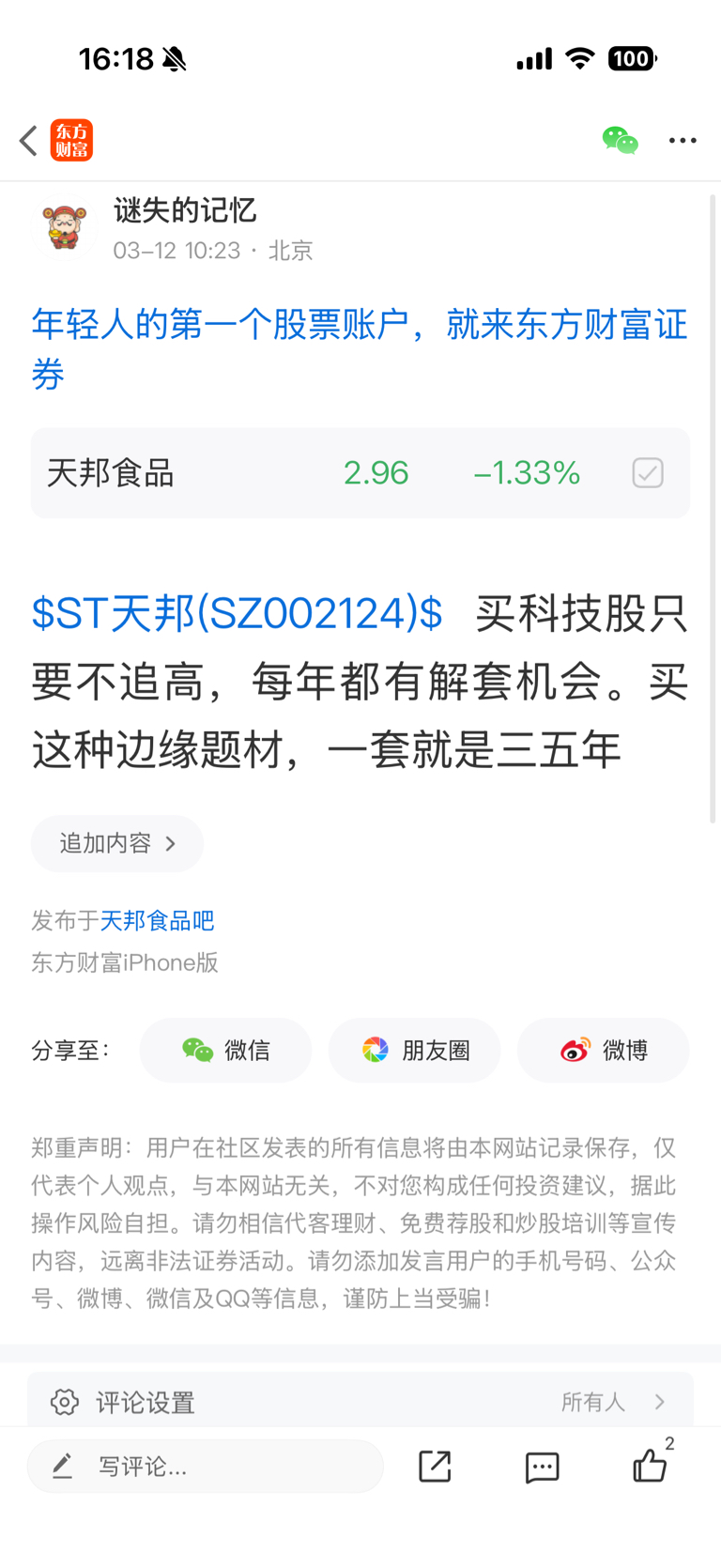721x1568 pixels.
Task: Like this post with the thumbs-up
Action: tap(650, 1465)
